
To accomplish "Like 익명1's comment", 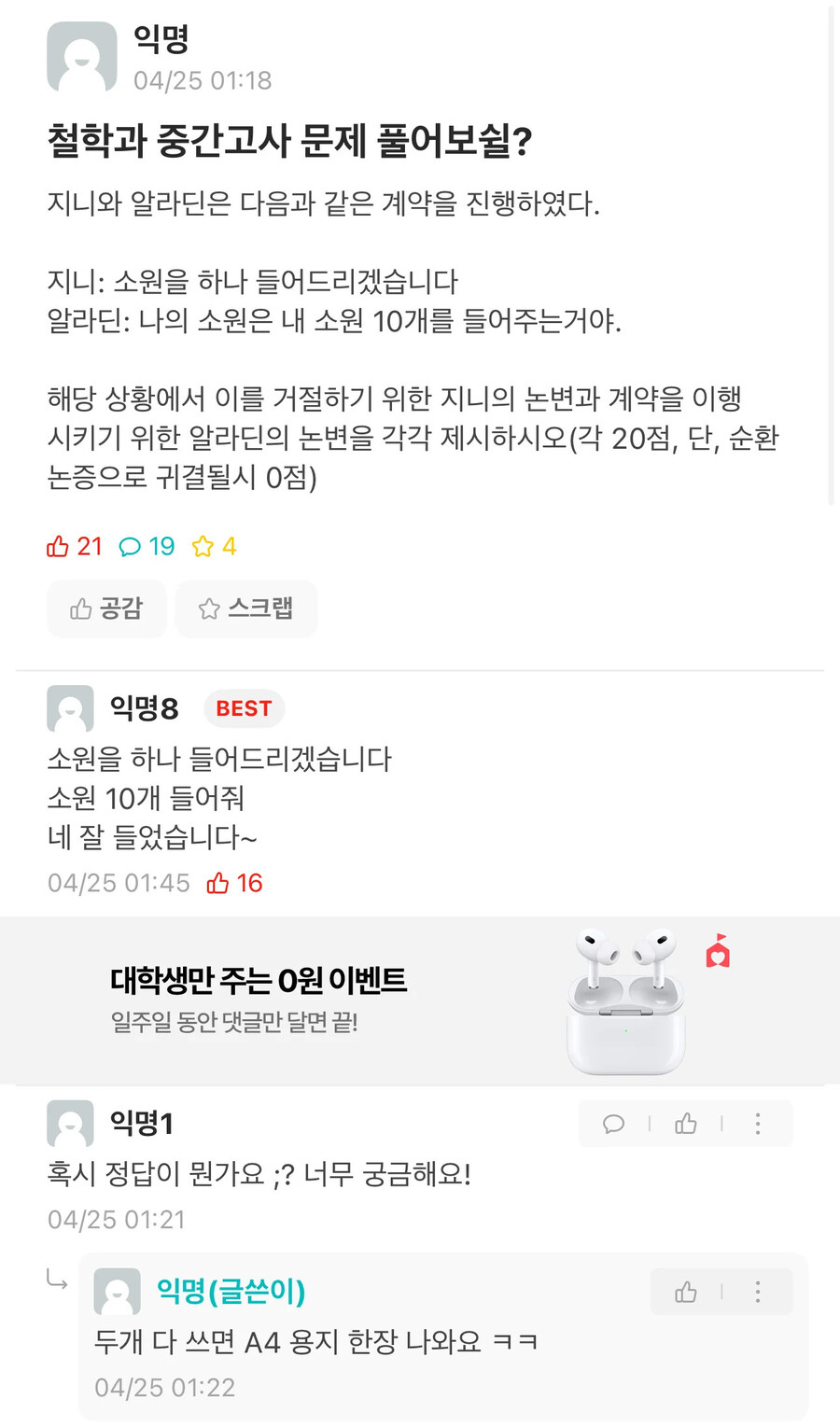I will point(686,1124).
